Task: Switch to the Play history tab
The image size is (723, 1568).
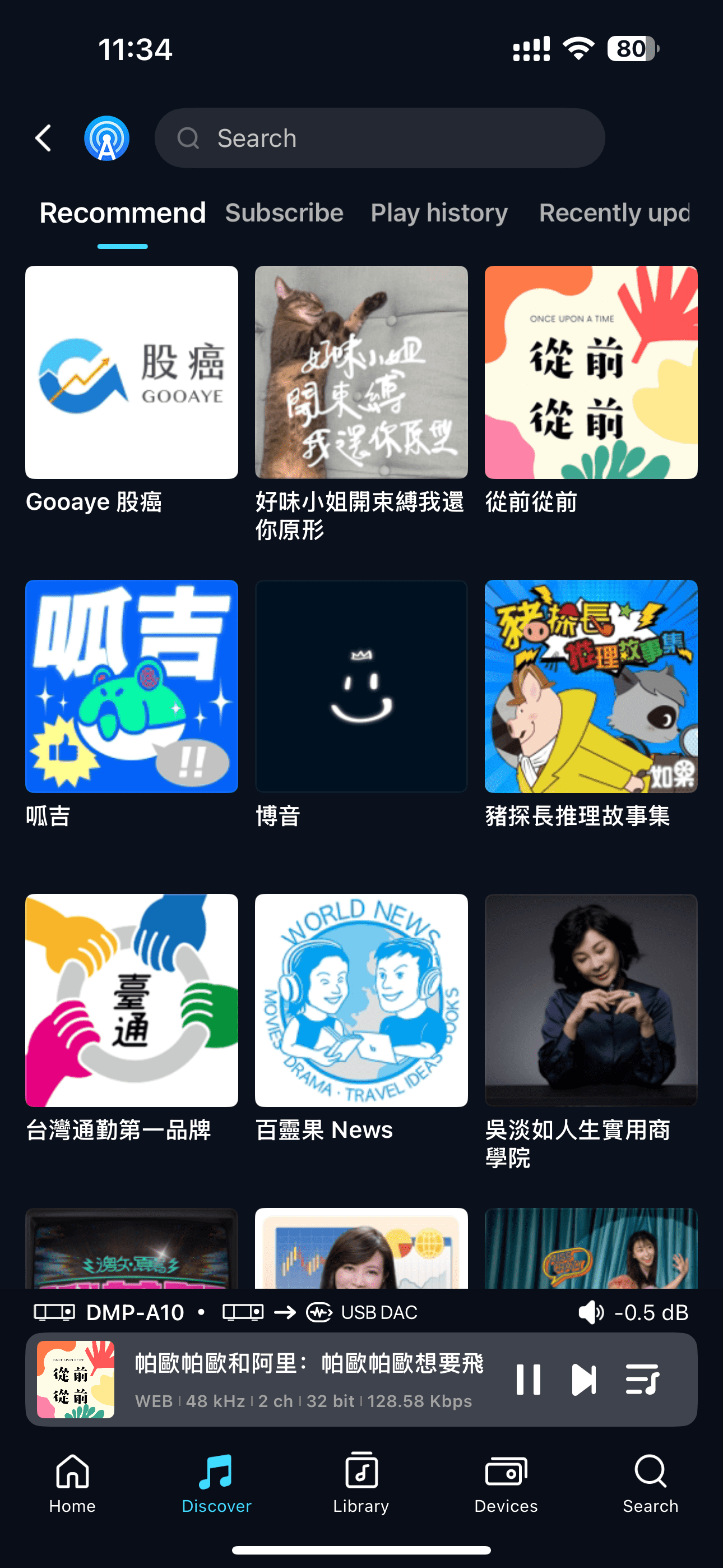Action: (x=439, y=213)
